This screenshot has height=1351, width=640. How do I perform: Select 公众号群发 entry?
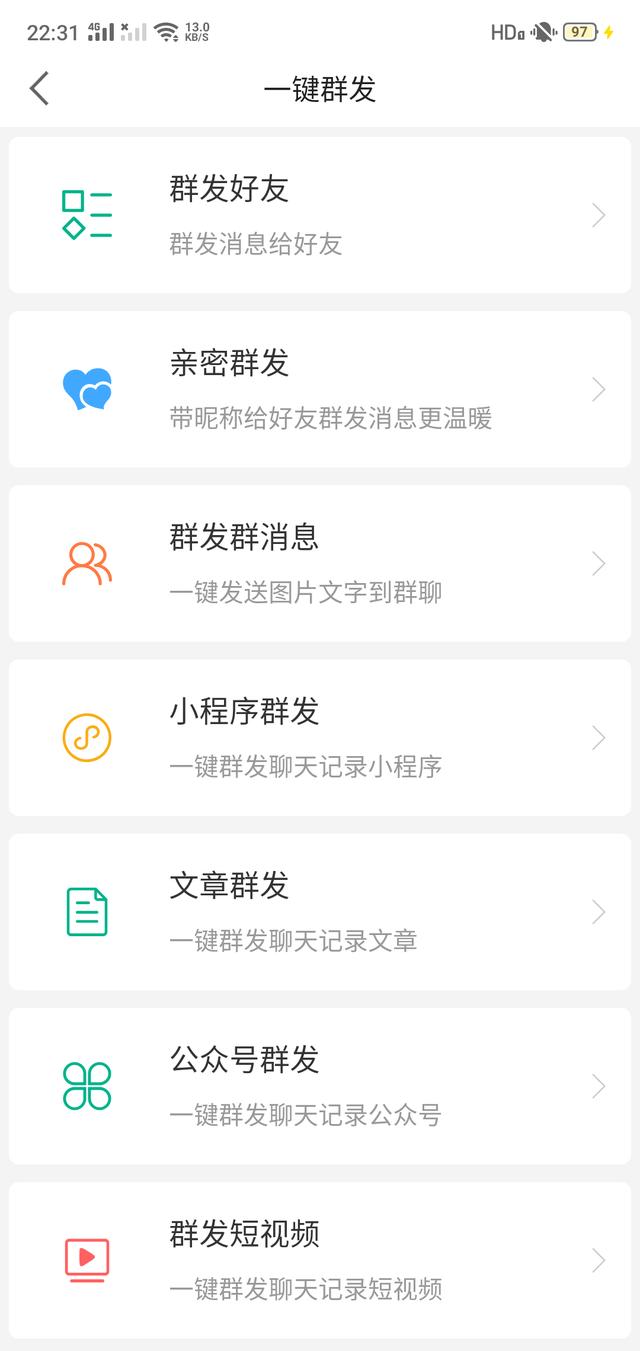tap(320, 1085)
